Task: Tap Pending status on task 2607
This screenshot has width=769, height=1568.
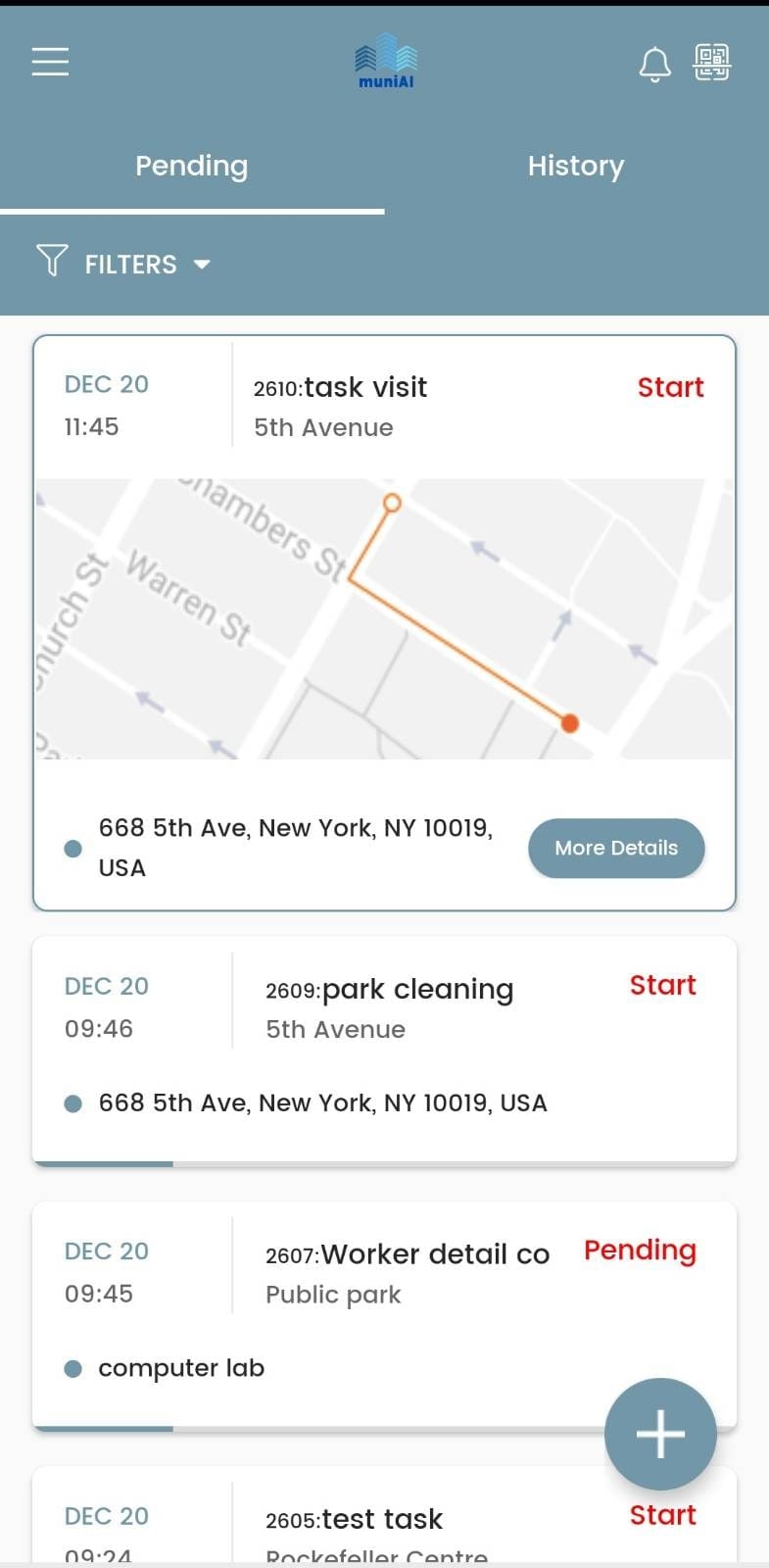Action: click(x=640, y=1250)
